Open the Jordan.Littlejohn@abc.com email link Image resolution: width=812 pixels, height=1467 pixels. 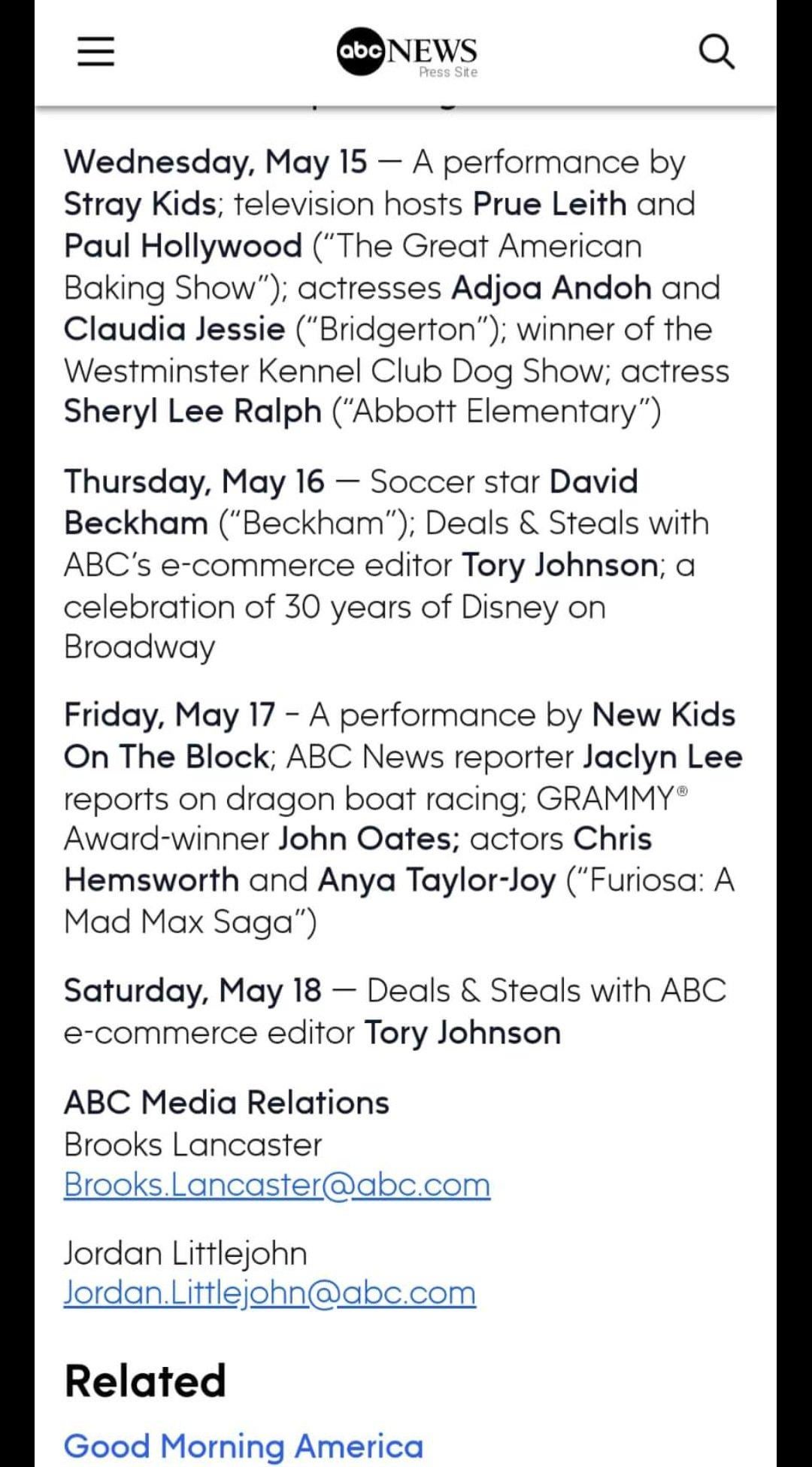coord(269,1293)
